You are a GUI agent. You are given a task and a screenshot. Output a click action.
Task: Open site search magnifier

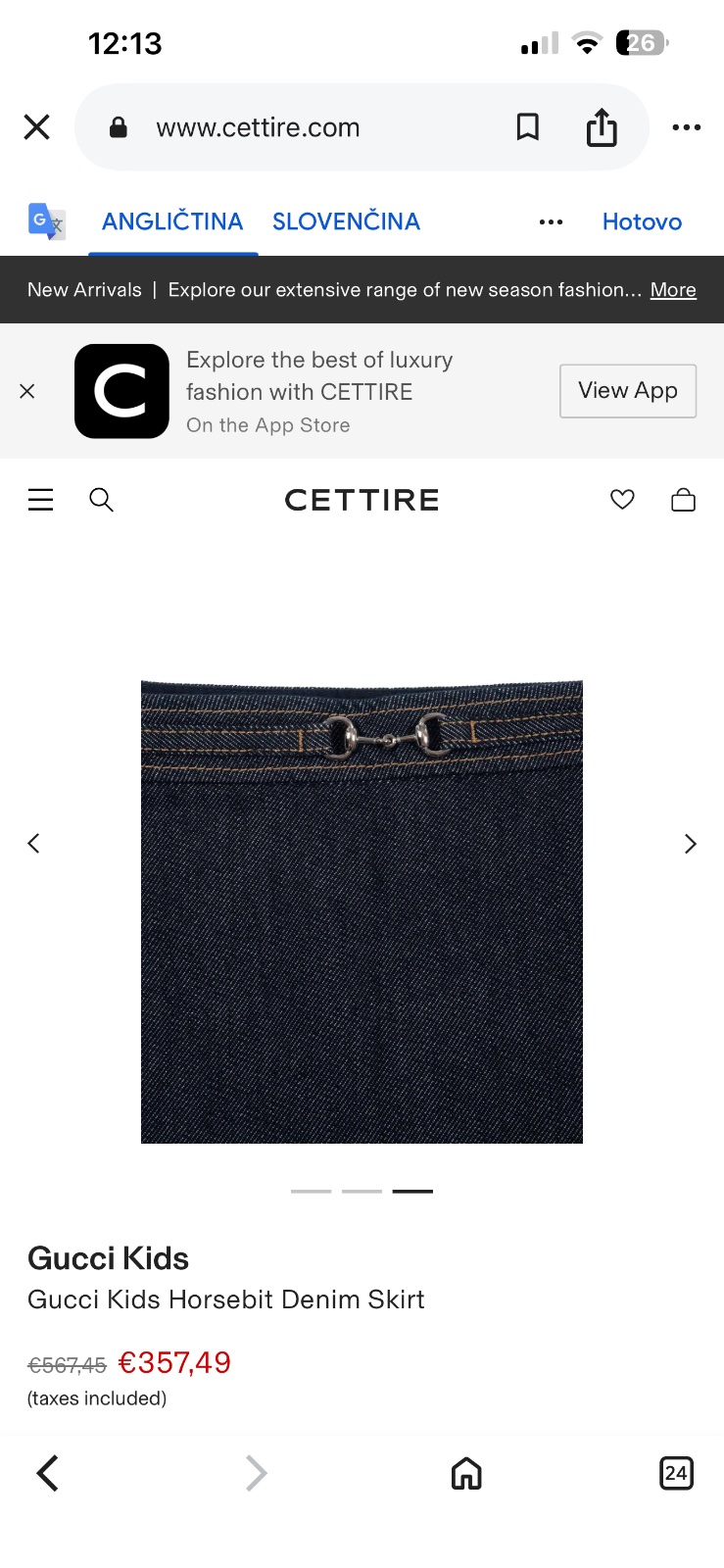(x=101, y=500)
